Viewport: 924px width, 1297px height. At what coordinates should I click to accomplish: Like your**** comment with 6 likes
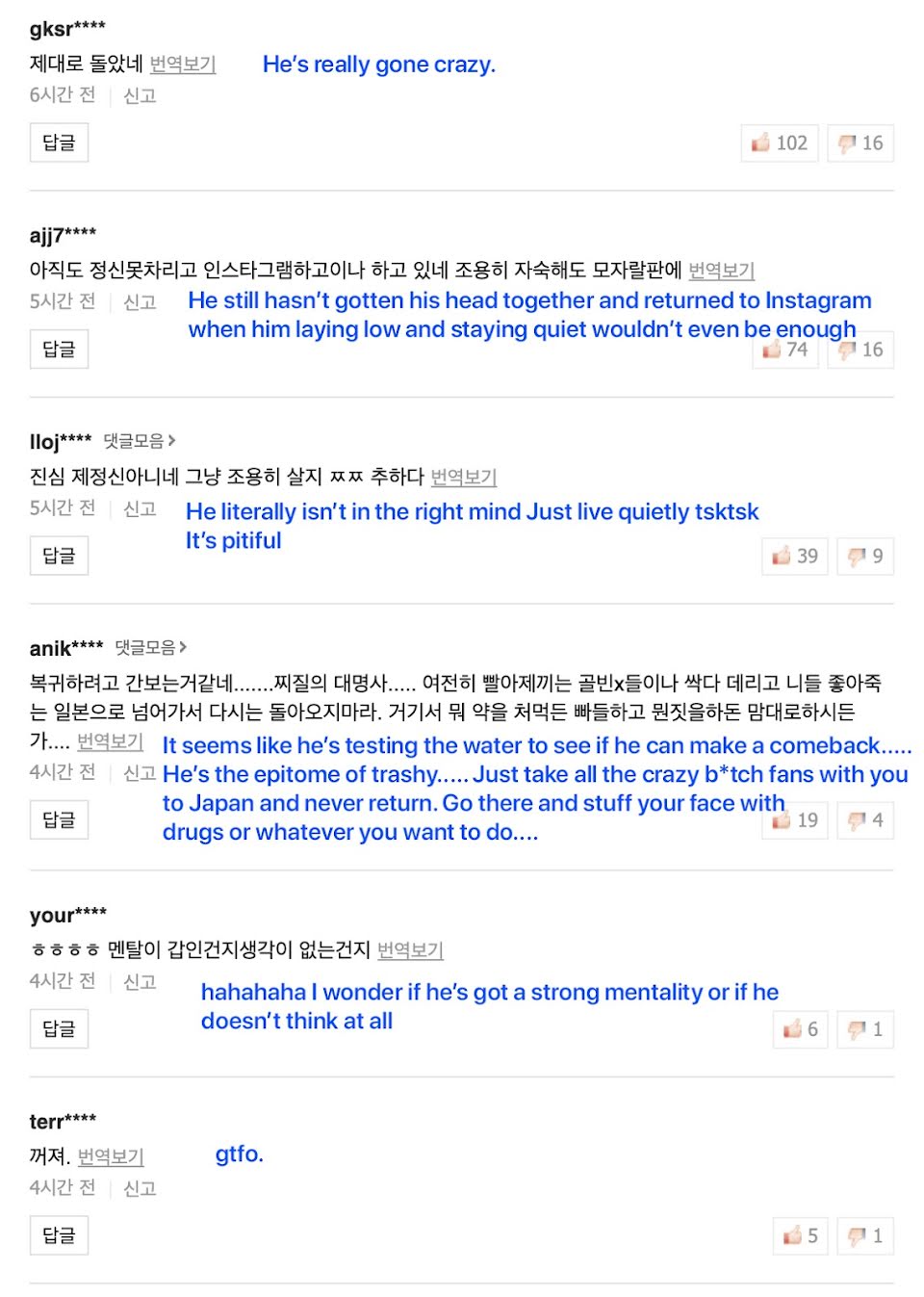tap(801, 1029)
